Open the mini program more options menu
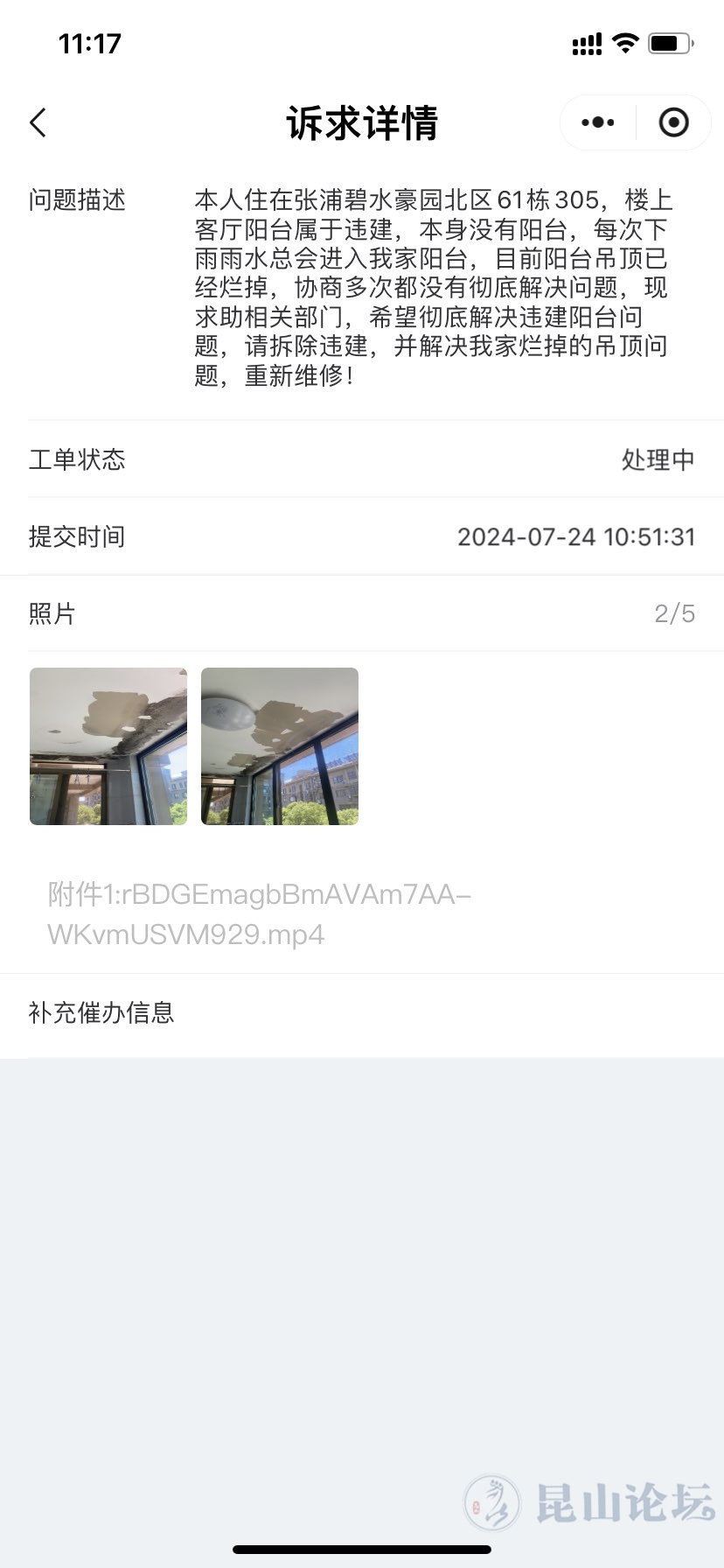The height and width of the screenshot is (1568, 724). [x=598, y=122]
